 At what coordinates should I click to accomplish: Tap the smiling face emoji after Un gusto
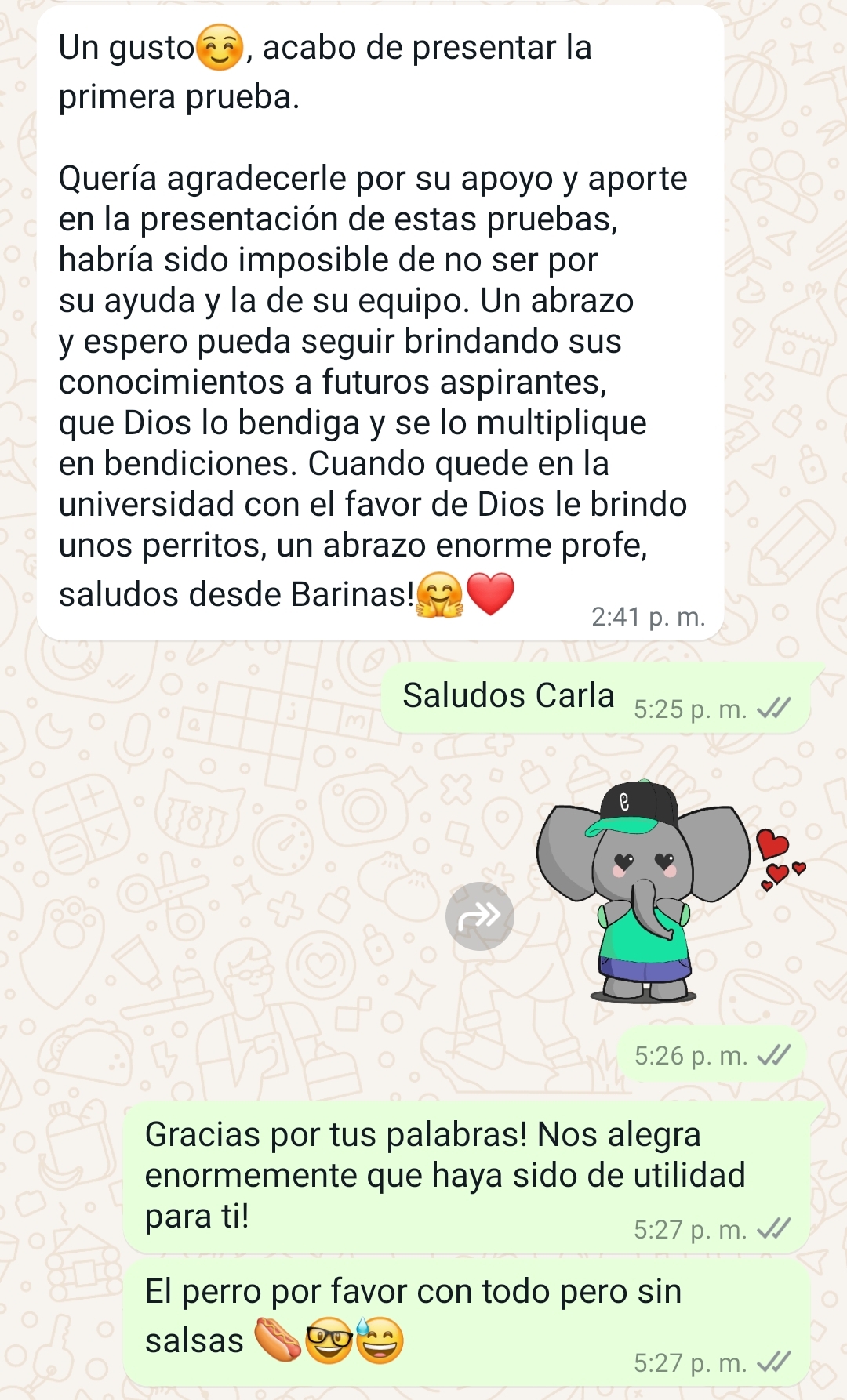pyautogui.click(x=218, y=49)
